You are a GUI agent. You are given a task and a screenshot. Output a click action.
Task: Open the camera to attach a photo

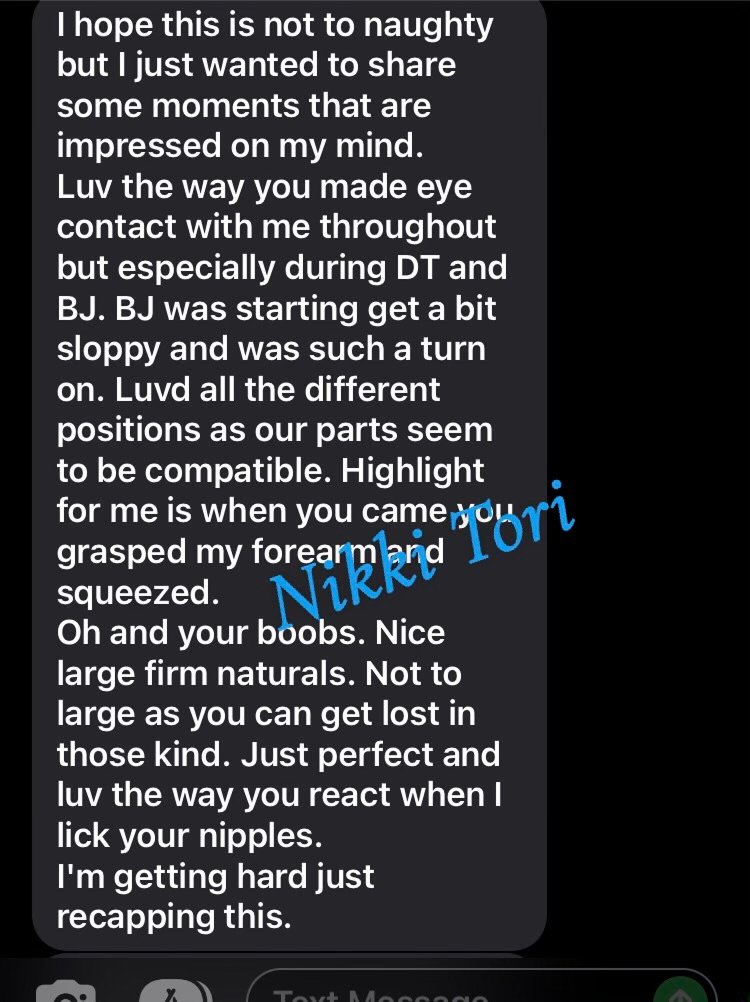coord(66,994)
